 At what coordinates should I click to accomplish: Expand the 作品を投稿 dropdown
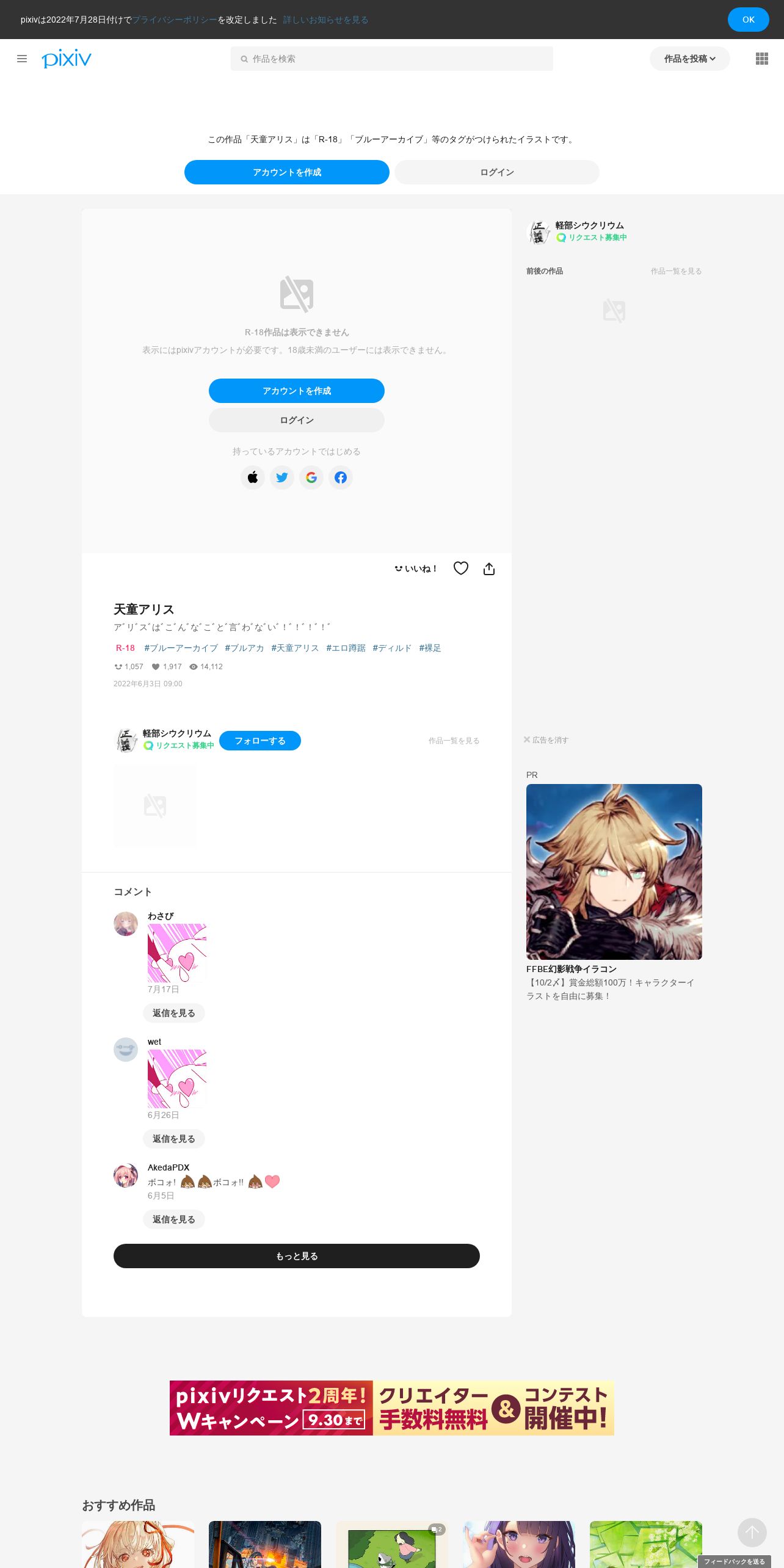pyautogui.click(x=689, y=59)
